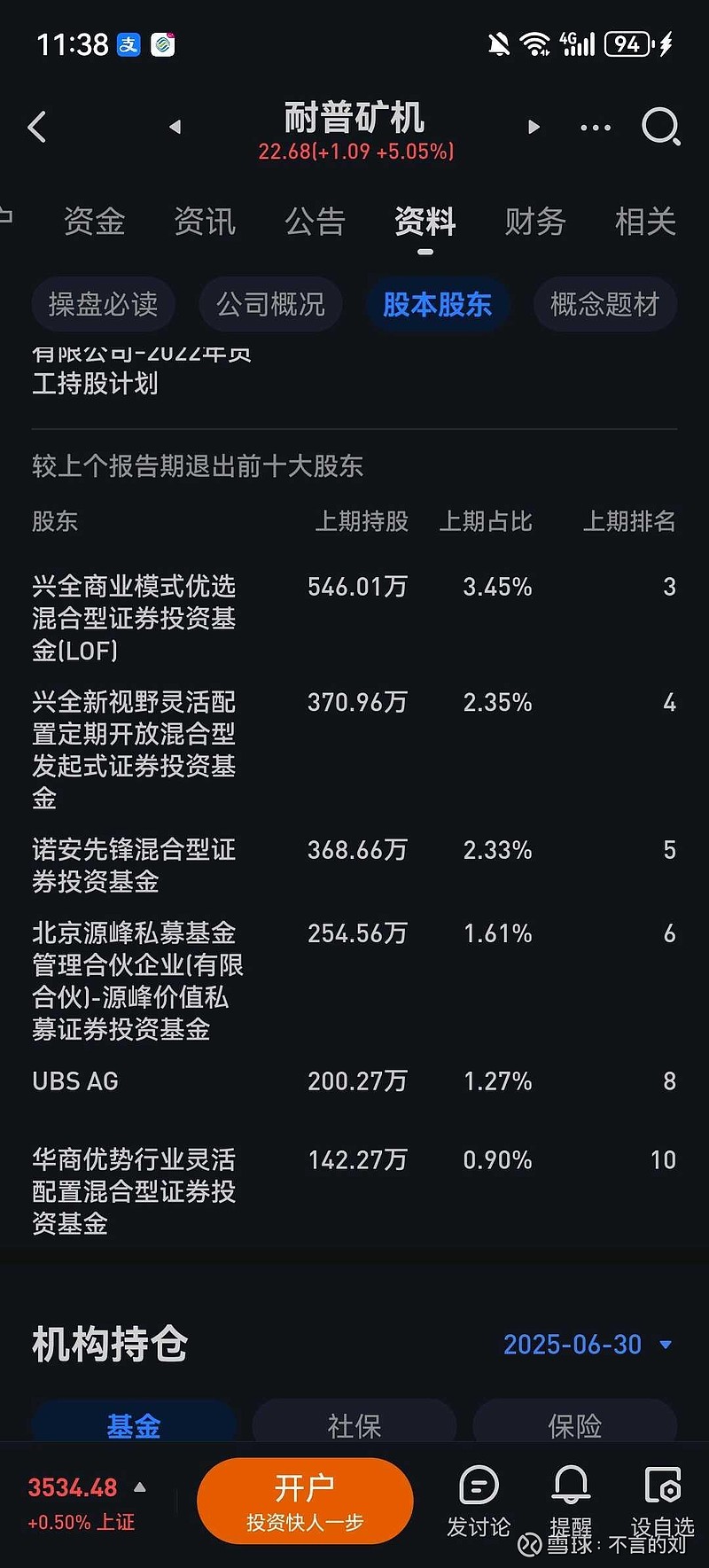Select the 操盘必读 chip
Viewport: 709px width, 1568px height.
point(103,305)
